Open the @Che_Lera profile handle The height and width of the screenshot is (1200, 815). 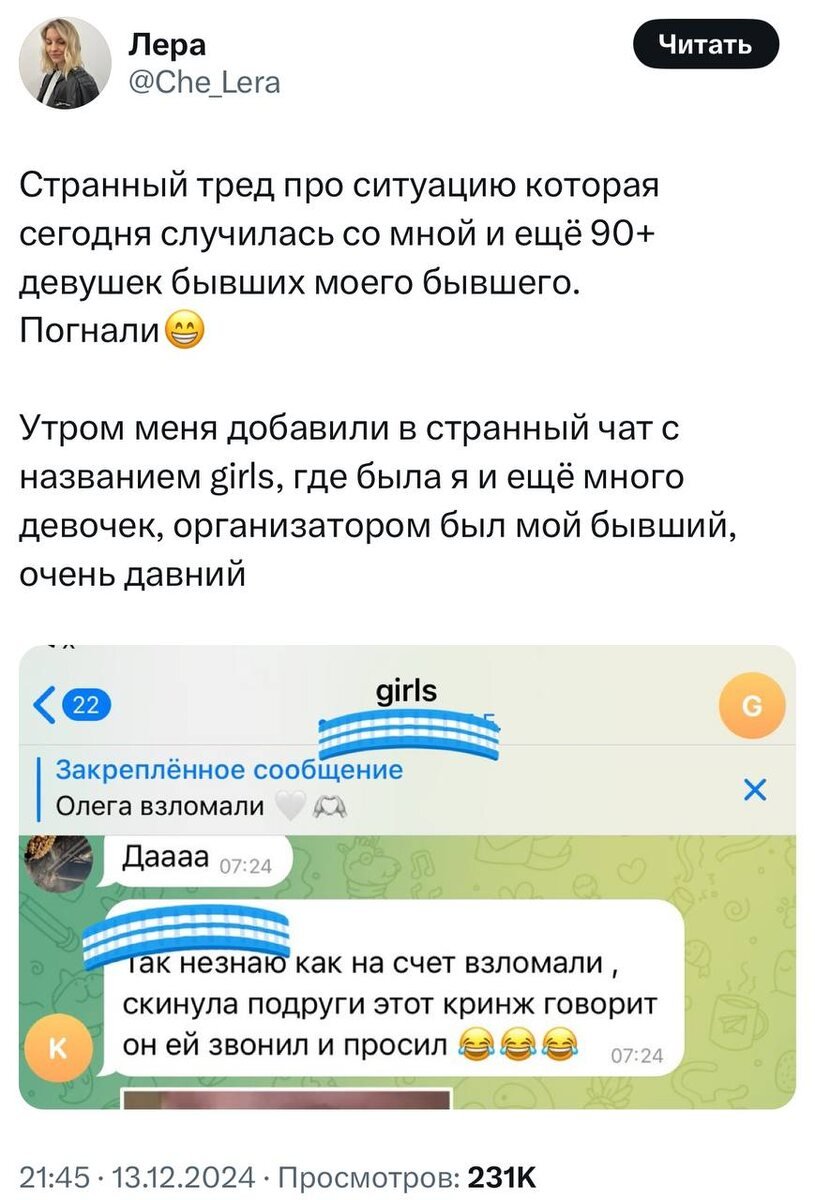205,82
